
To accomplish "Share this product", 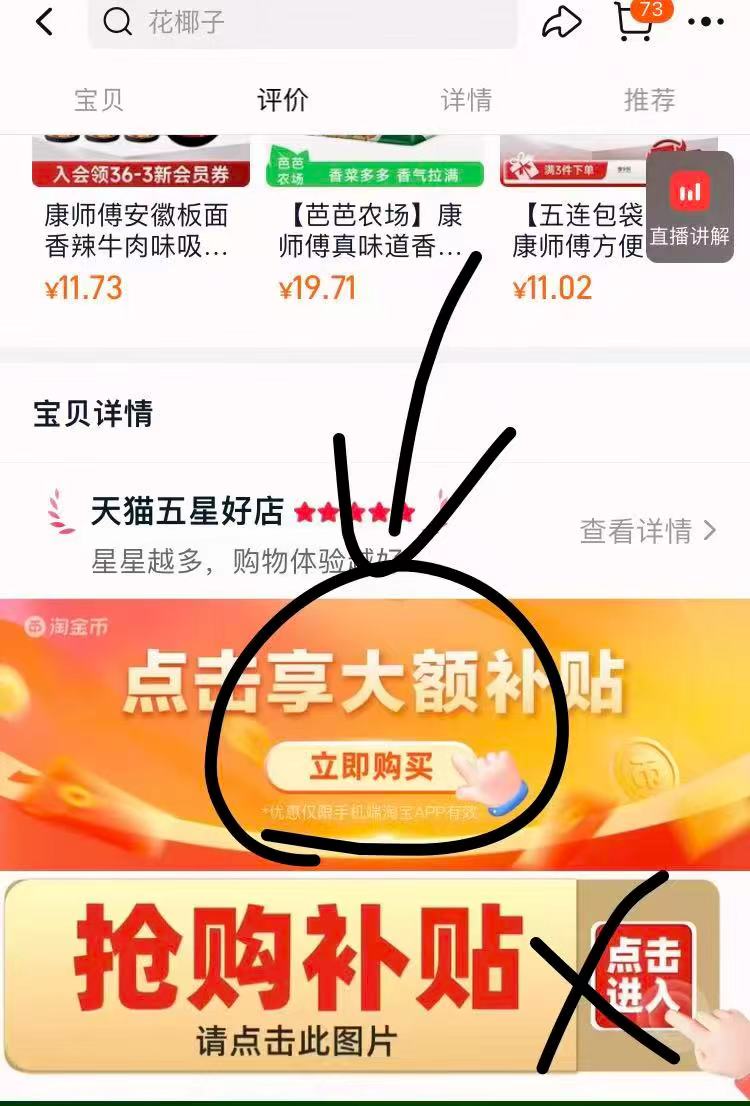I will point(562,22).
